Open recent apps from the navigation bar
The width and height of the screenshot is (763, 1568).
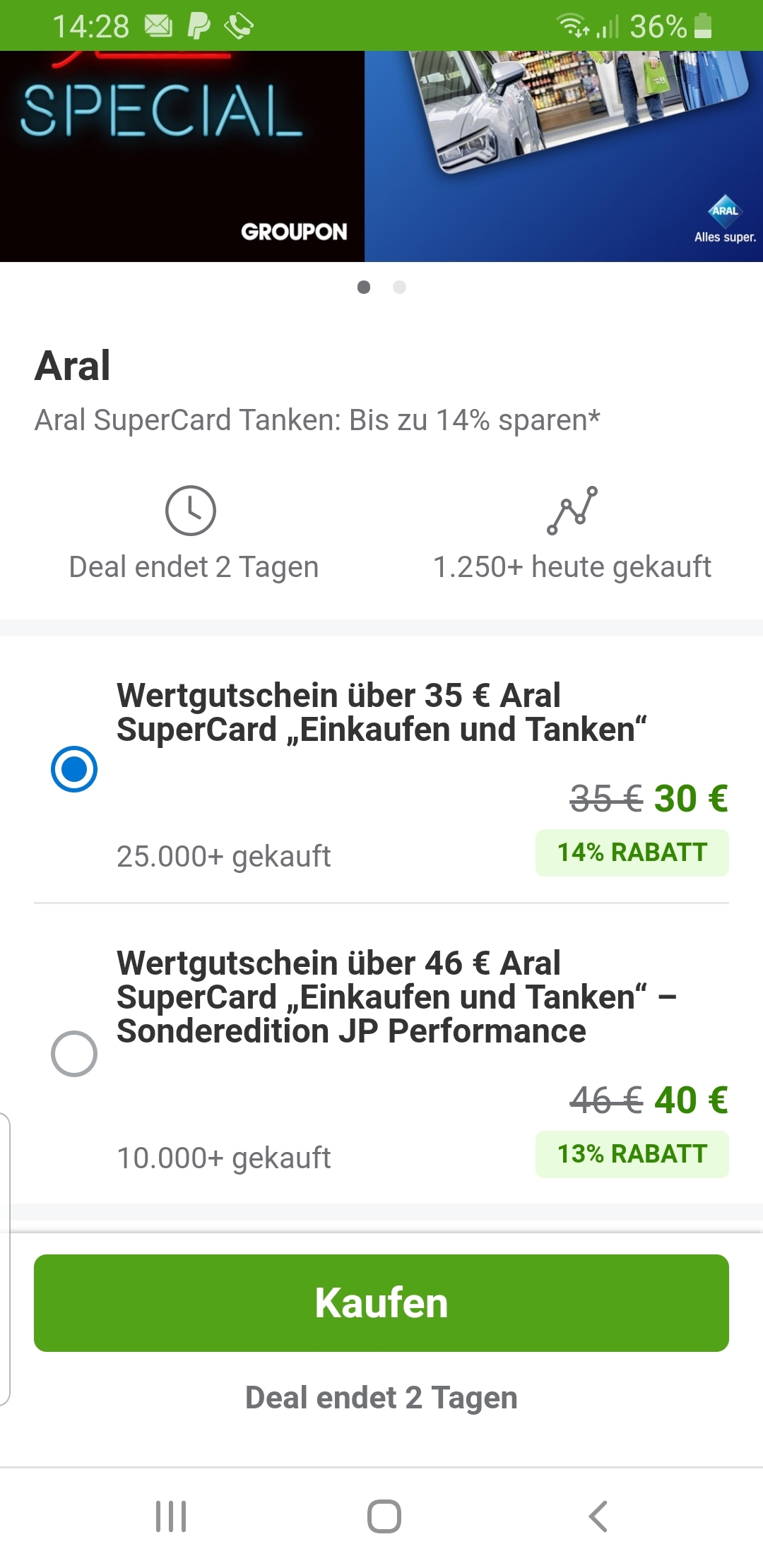(x=171, y=1516)
